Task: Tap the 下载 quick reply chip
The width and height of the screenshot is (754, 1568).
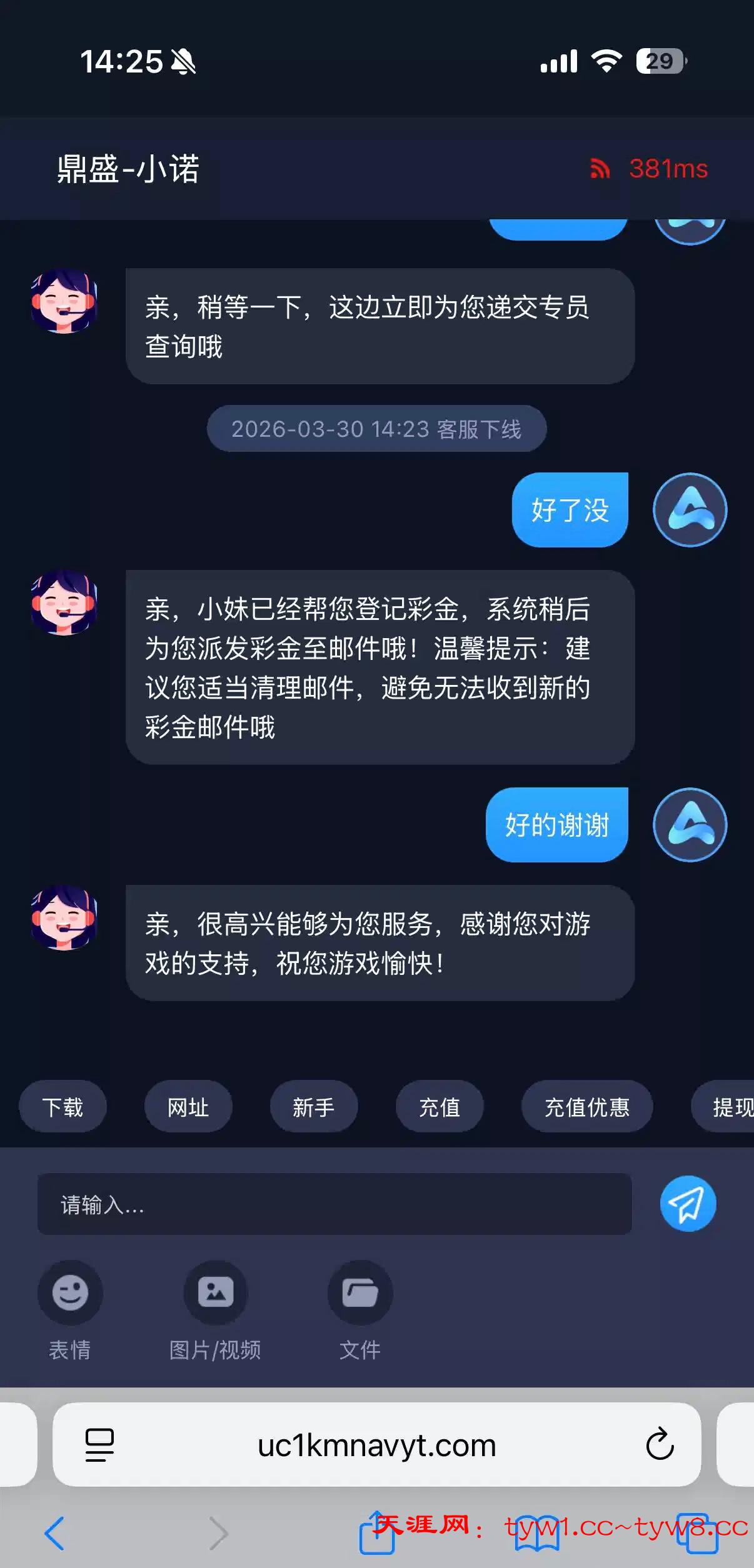Action: [63, 1107]
